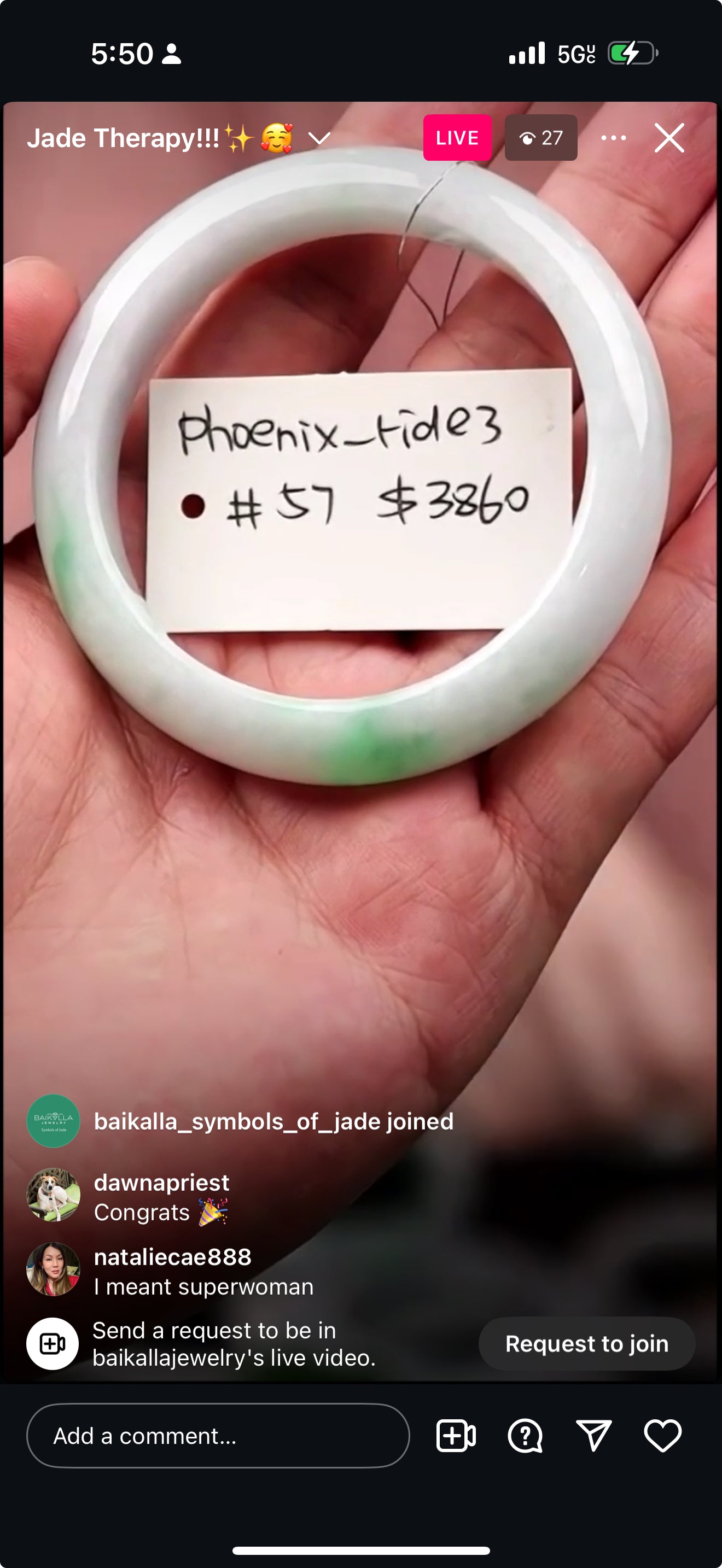Focus the Add a comment field

coord(217,1436)
